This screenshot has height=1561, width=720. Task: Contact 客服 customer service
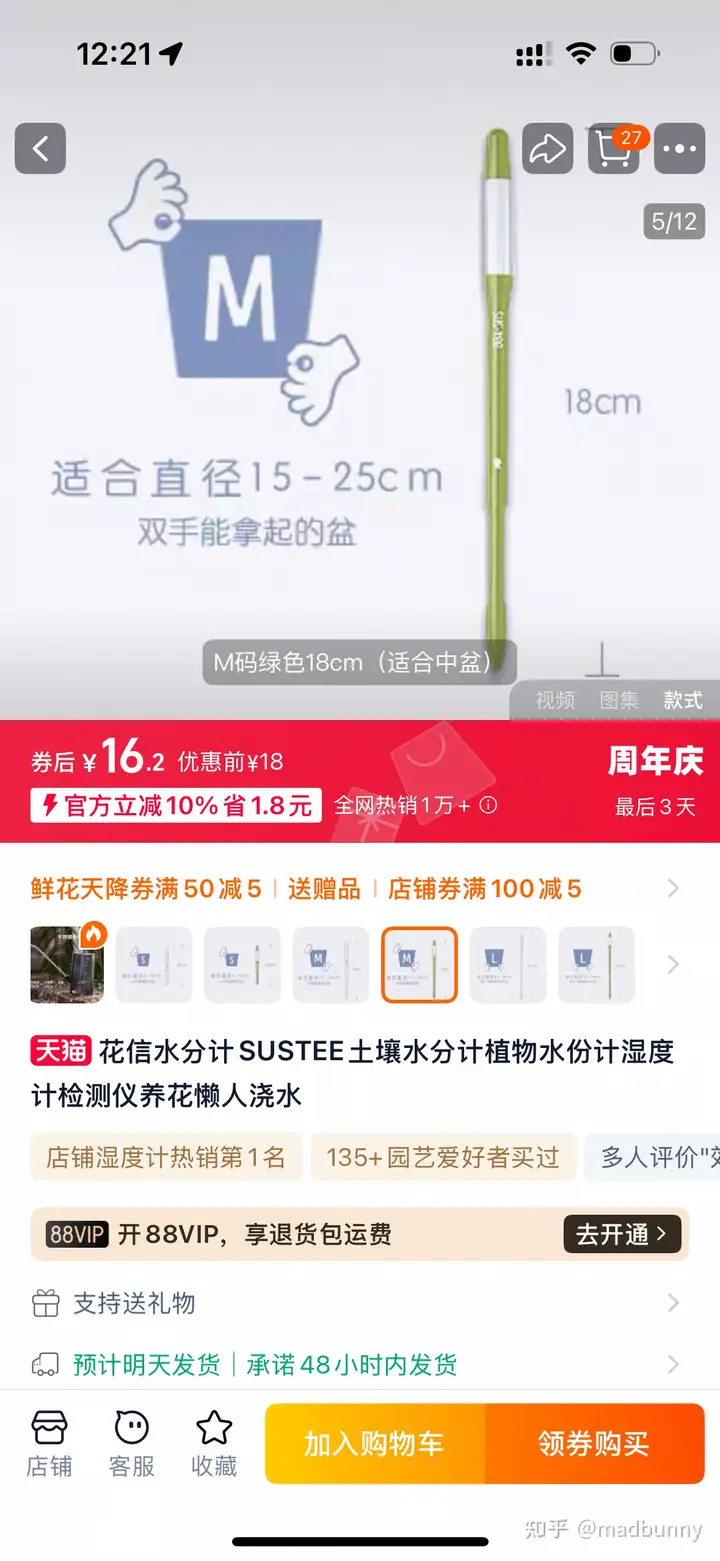pos(131,1444)
